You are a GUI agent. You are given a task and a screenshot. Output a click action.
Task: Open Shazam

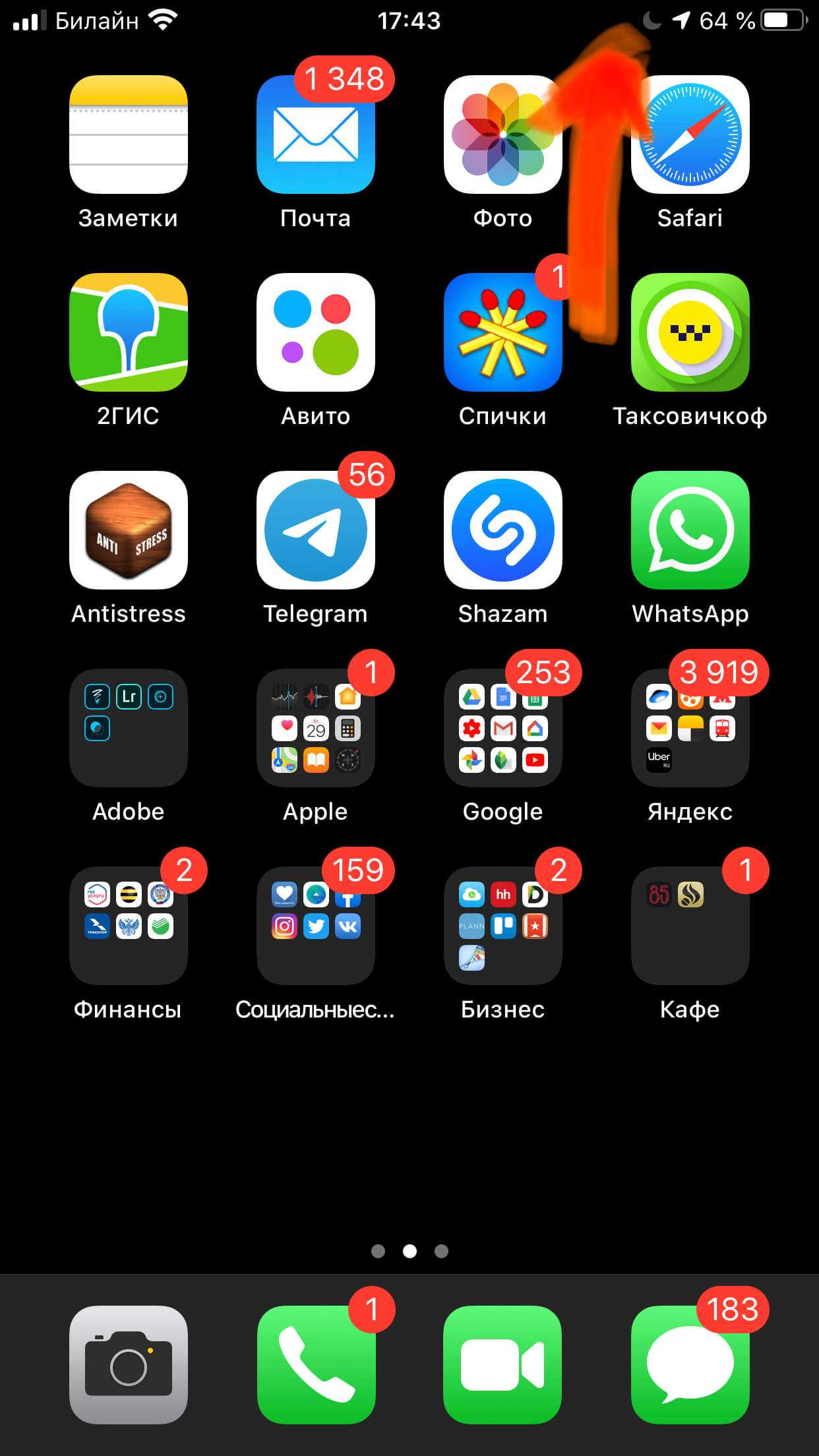tap(502, 530)
